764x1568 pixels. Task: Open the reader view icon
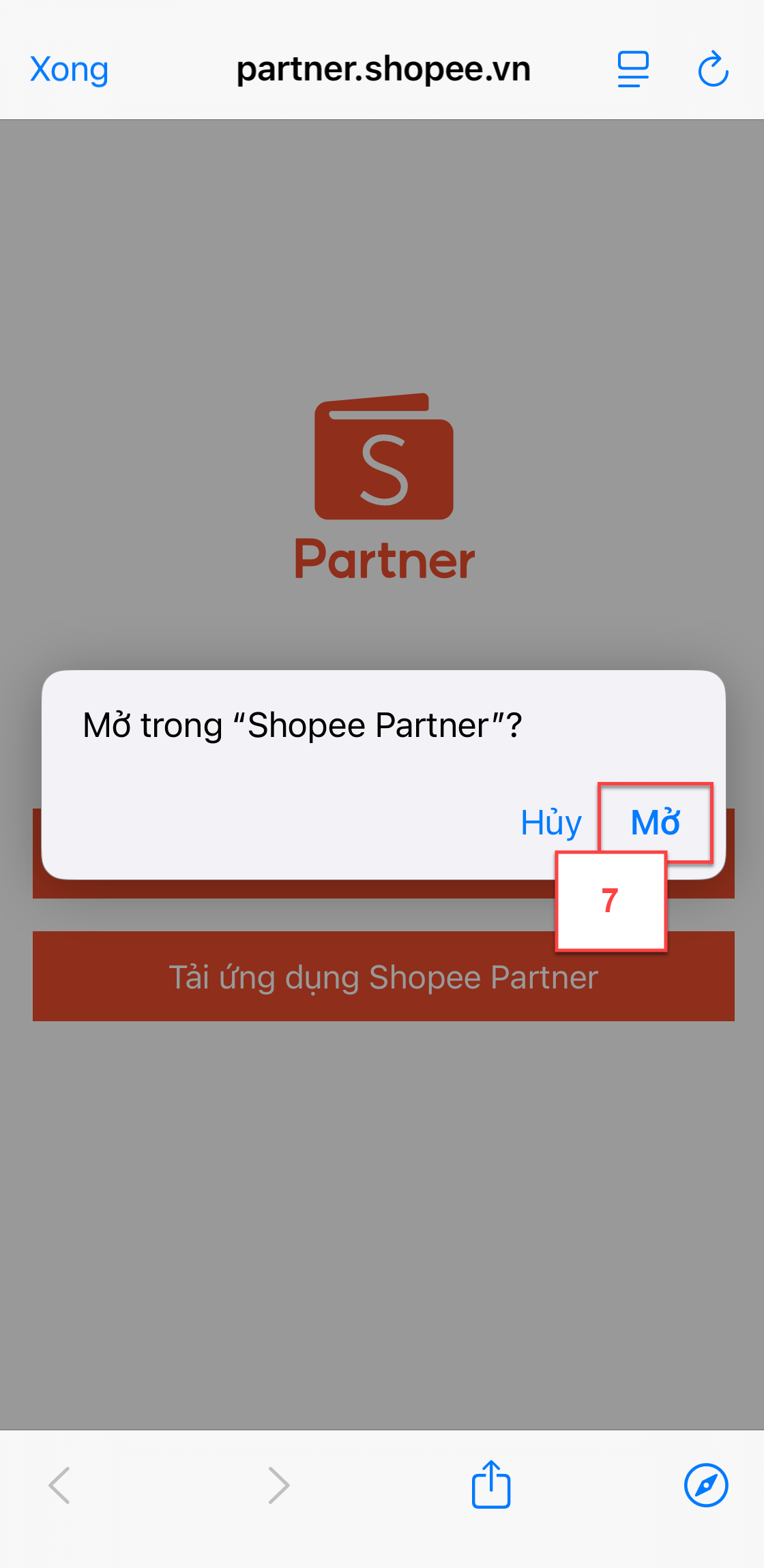(x=632, y=70)
